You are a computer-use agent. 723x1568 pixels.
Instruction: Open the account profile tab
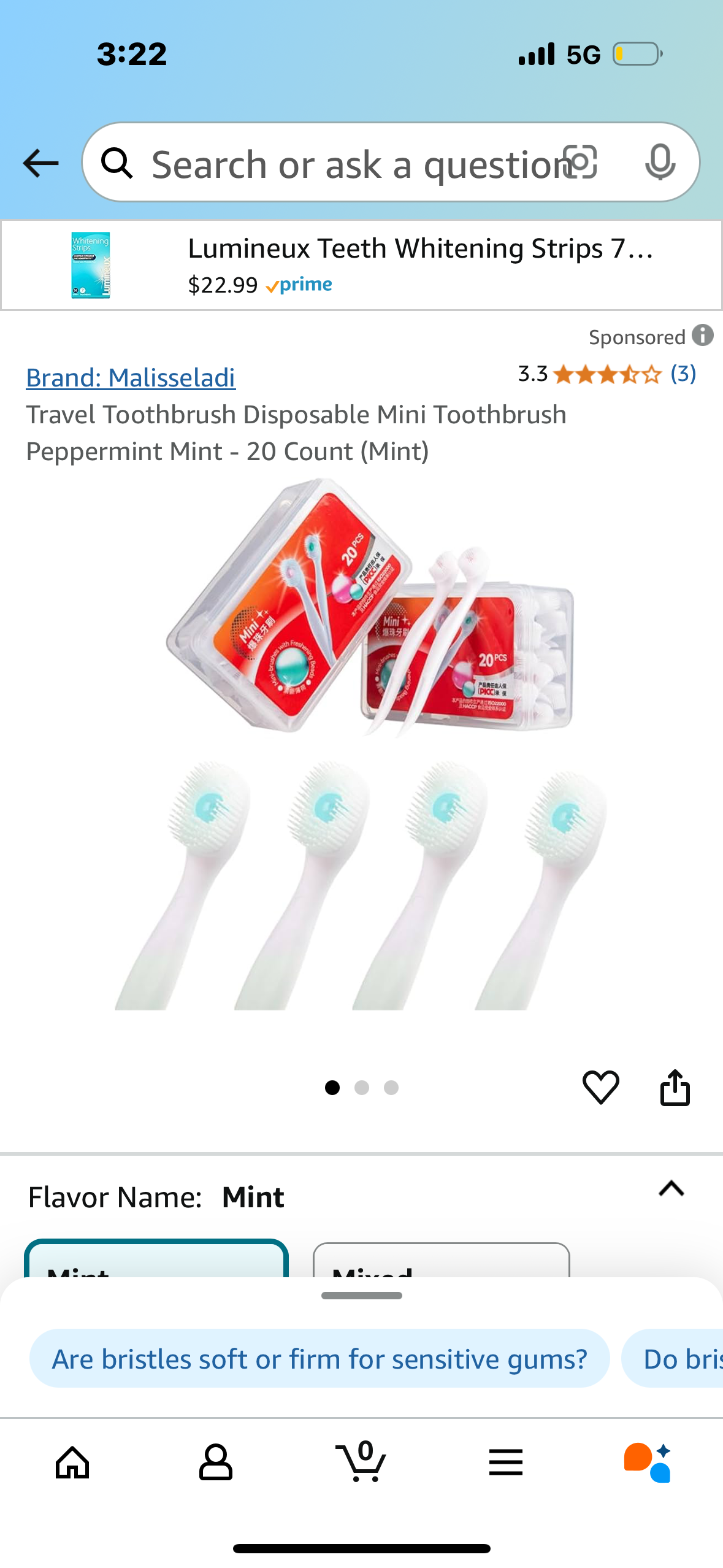pos(215,1462)
